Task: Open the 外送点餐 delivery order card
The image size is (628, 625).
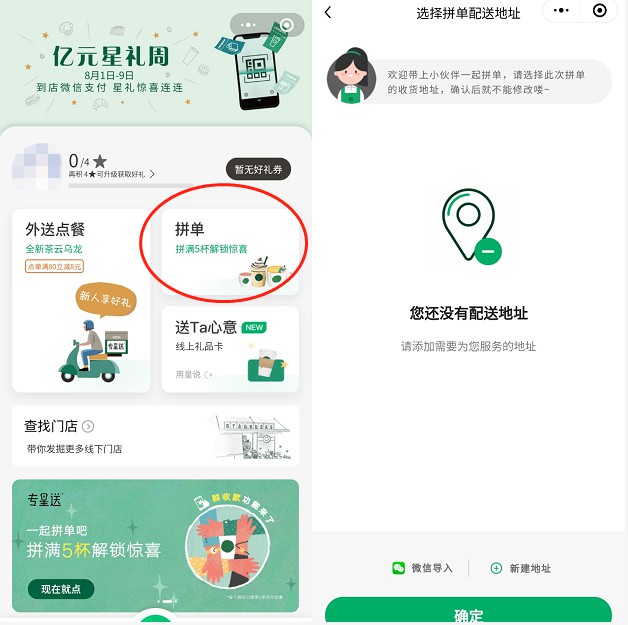Action: click(x=81, y=300)
